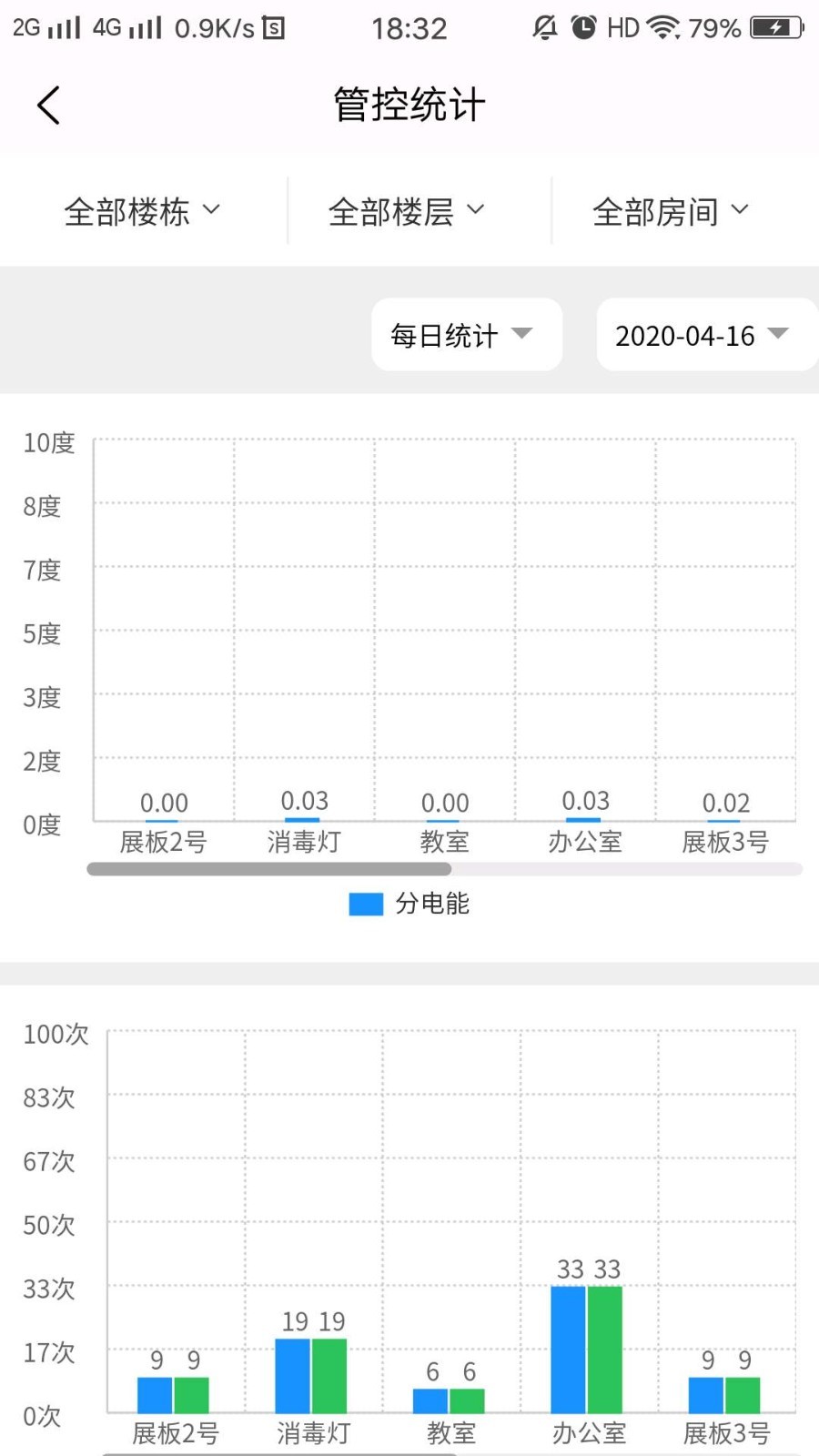
Task: Expand the 全部楼栋 building filter
Action: click(142, 212)
